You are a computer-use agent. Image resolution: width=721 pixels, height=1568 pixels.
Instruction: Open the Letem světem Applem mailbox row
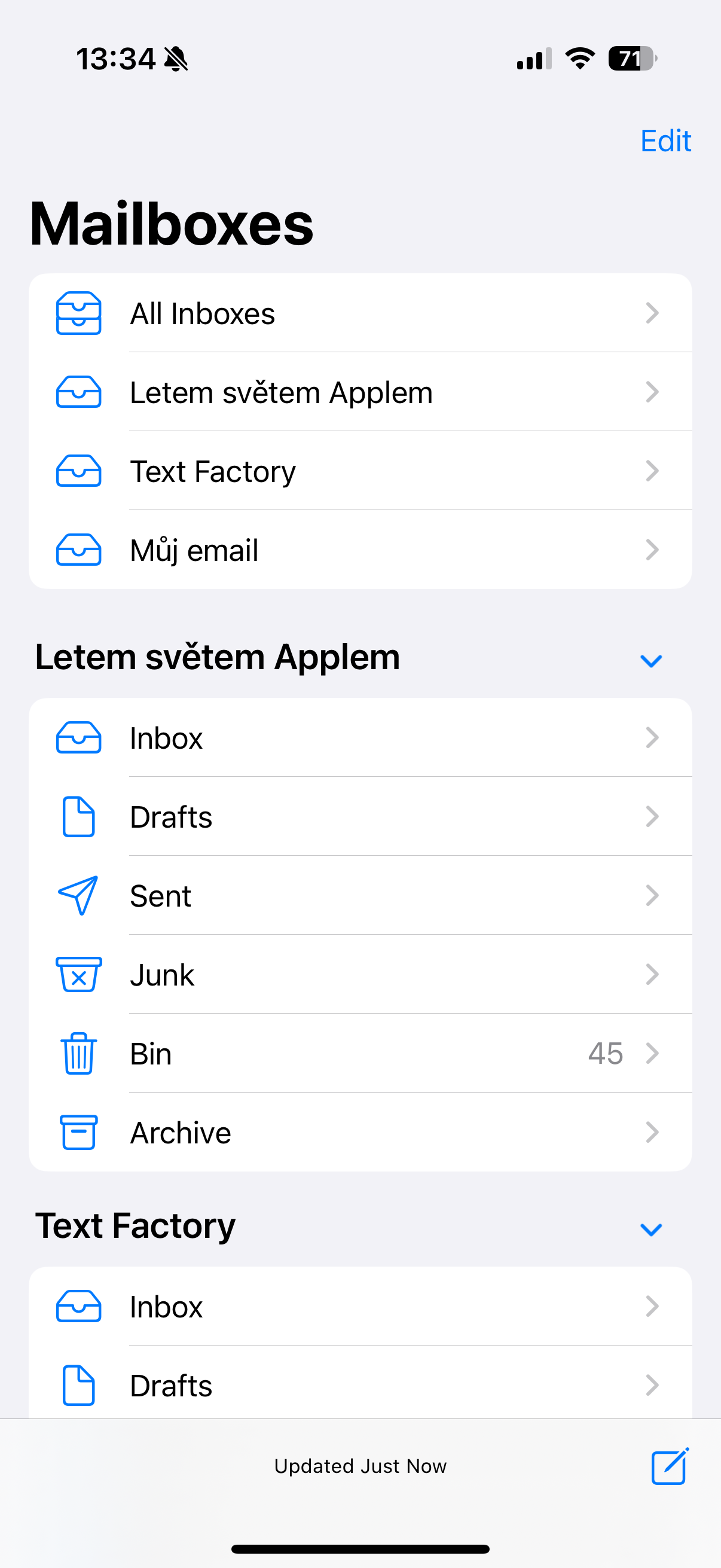pos(360,392)
